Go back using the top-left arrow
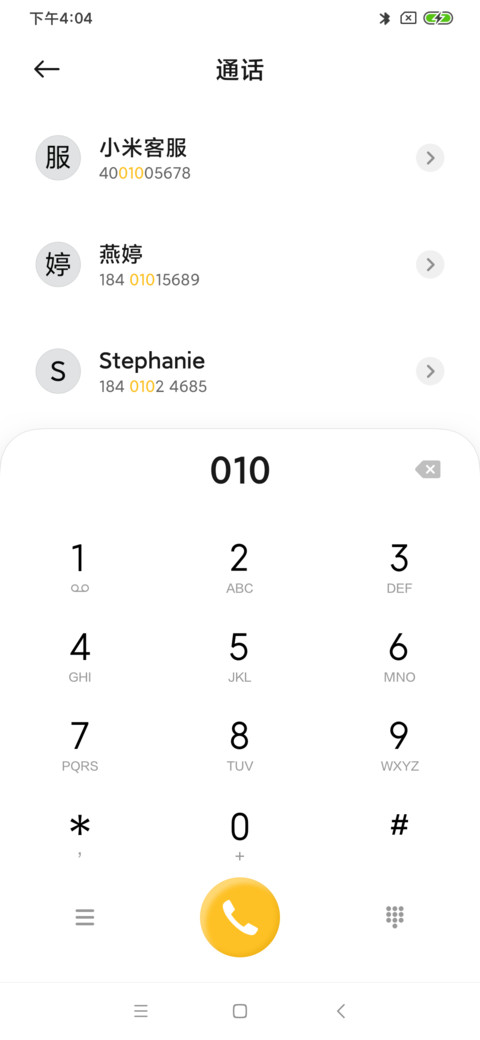The image size is (480, 1040). (47, 69)
